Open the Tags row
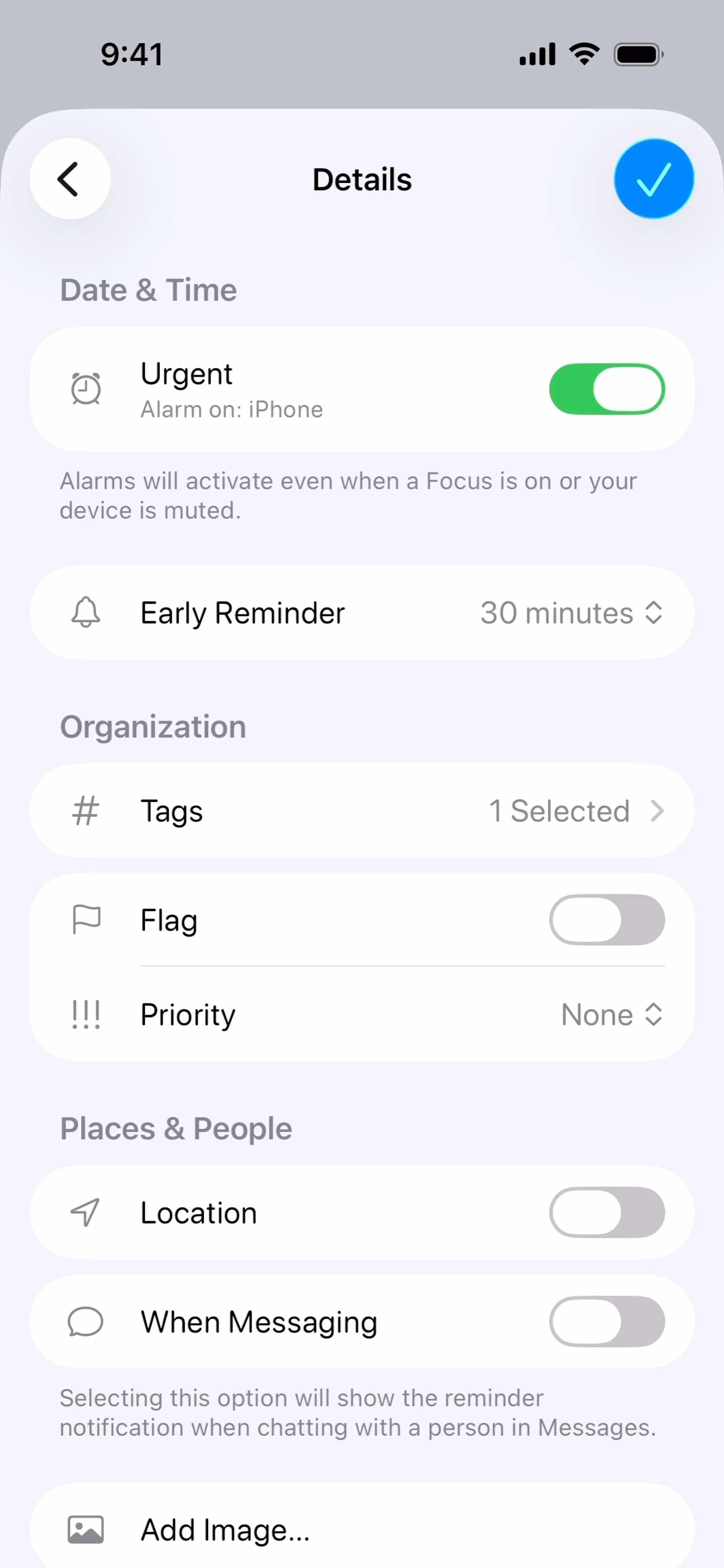 (x=362, y=811)
